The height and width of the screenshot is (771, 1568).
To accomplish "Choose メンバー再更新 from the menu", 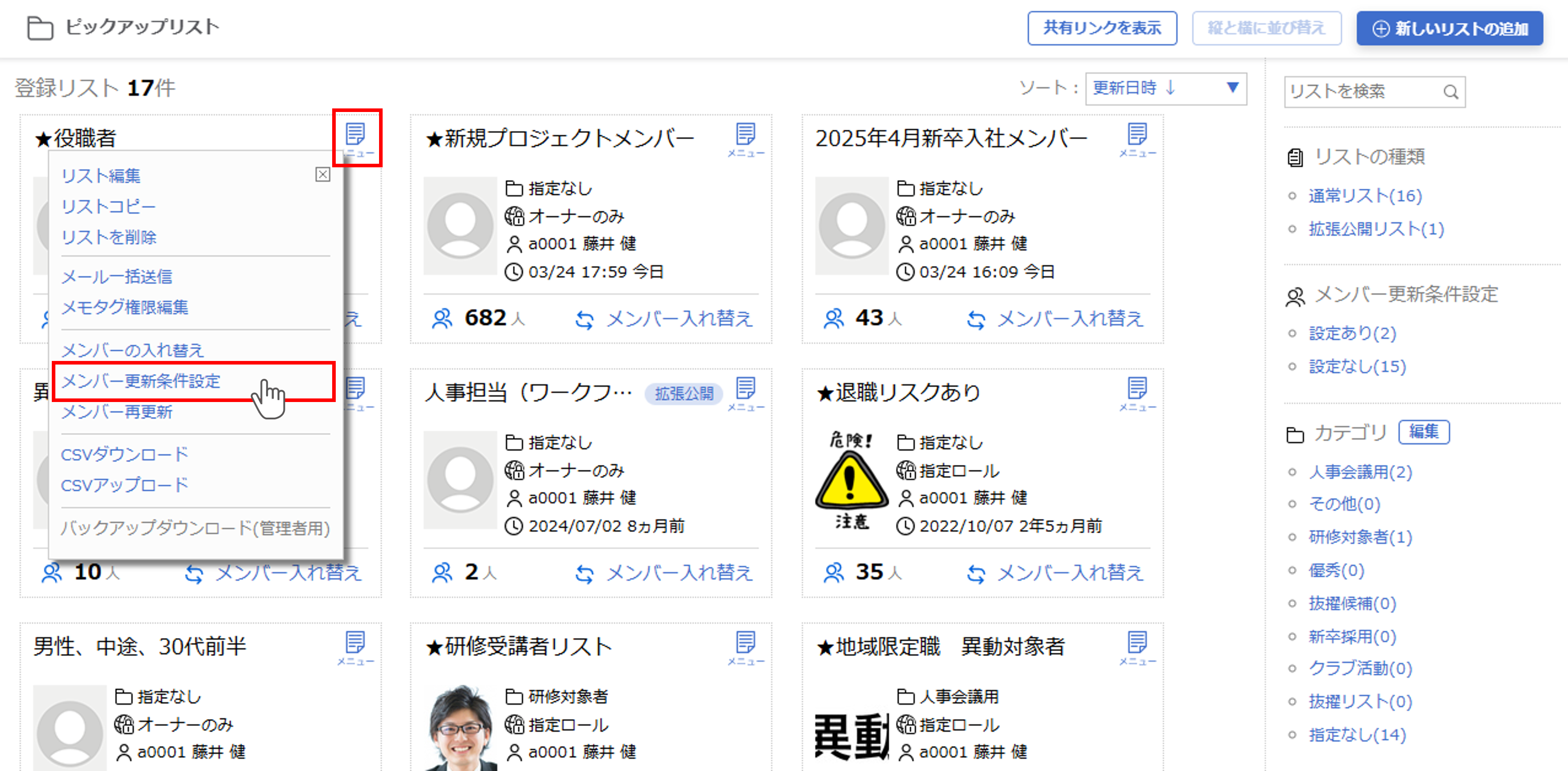I will click(x=117, y=412).
